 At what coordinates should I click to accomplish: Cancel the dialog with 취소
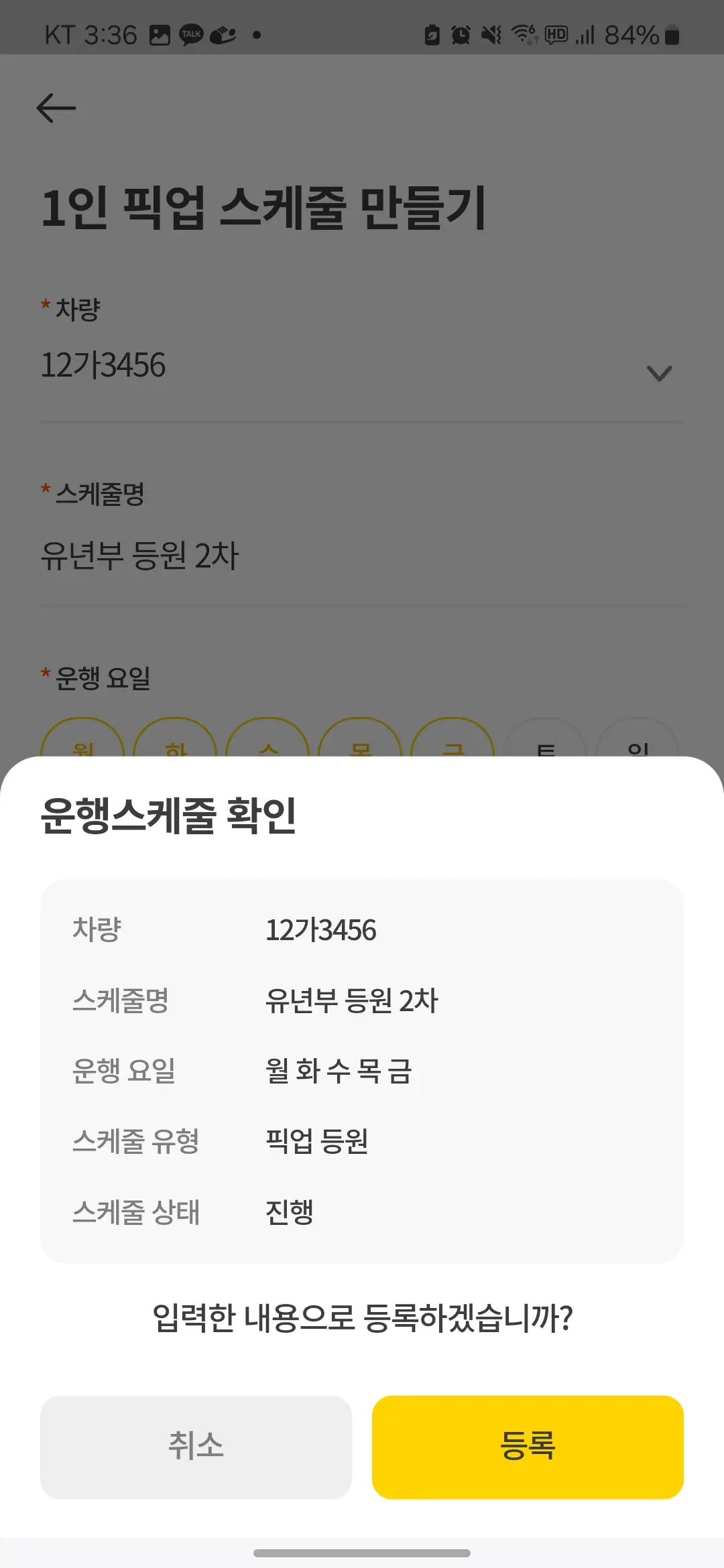(196, 1447)
